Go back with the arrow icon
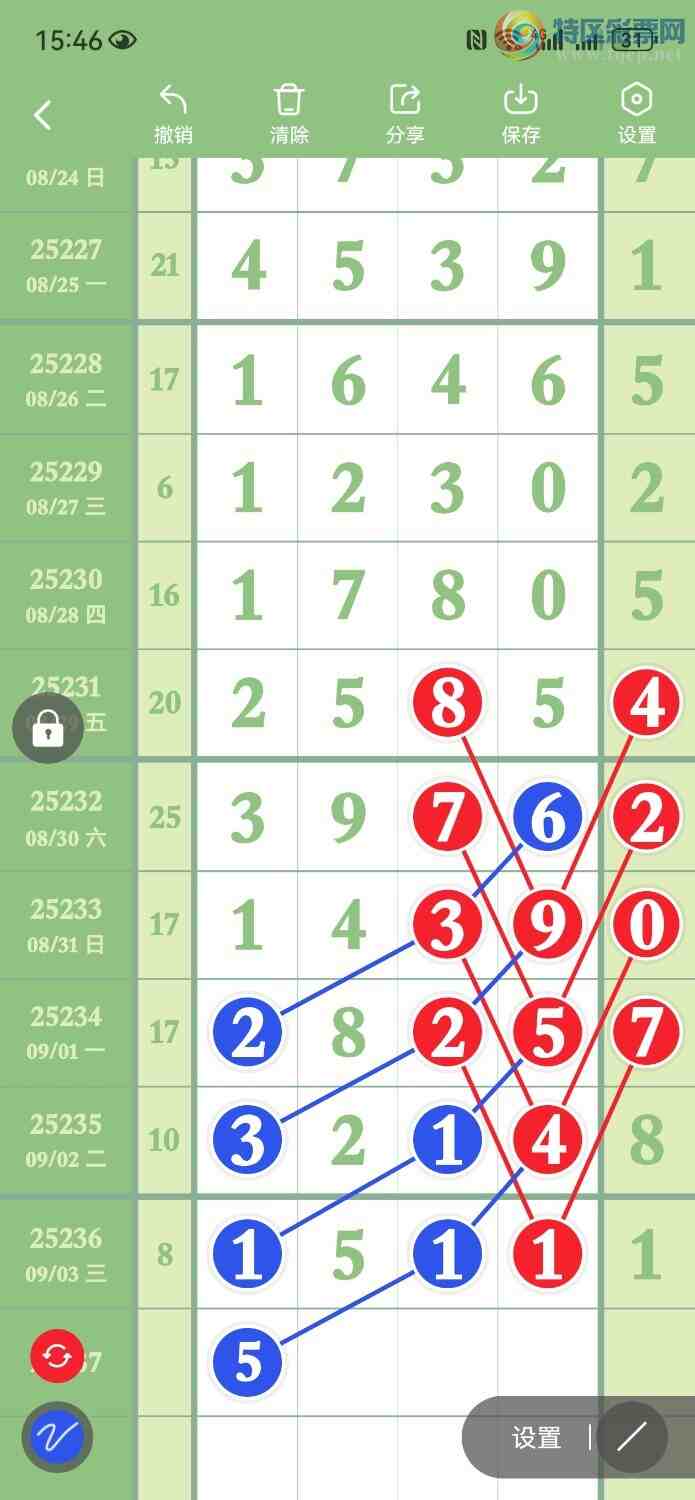Viewport: 695px width, 1500px height. [x=42, y=115]
